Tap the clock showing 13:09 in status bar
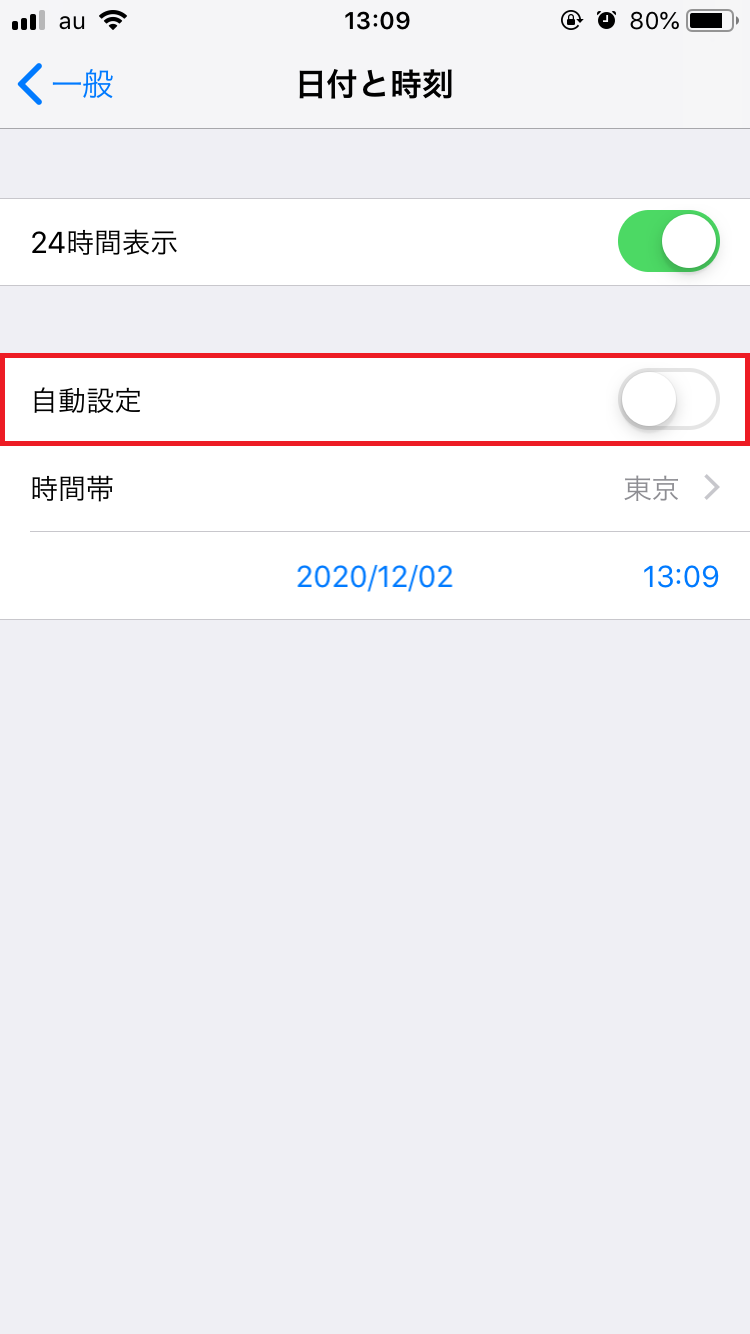The image size is (750, 1334). 376,18
